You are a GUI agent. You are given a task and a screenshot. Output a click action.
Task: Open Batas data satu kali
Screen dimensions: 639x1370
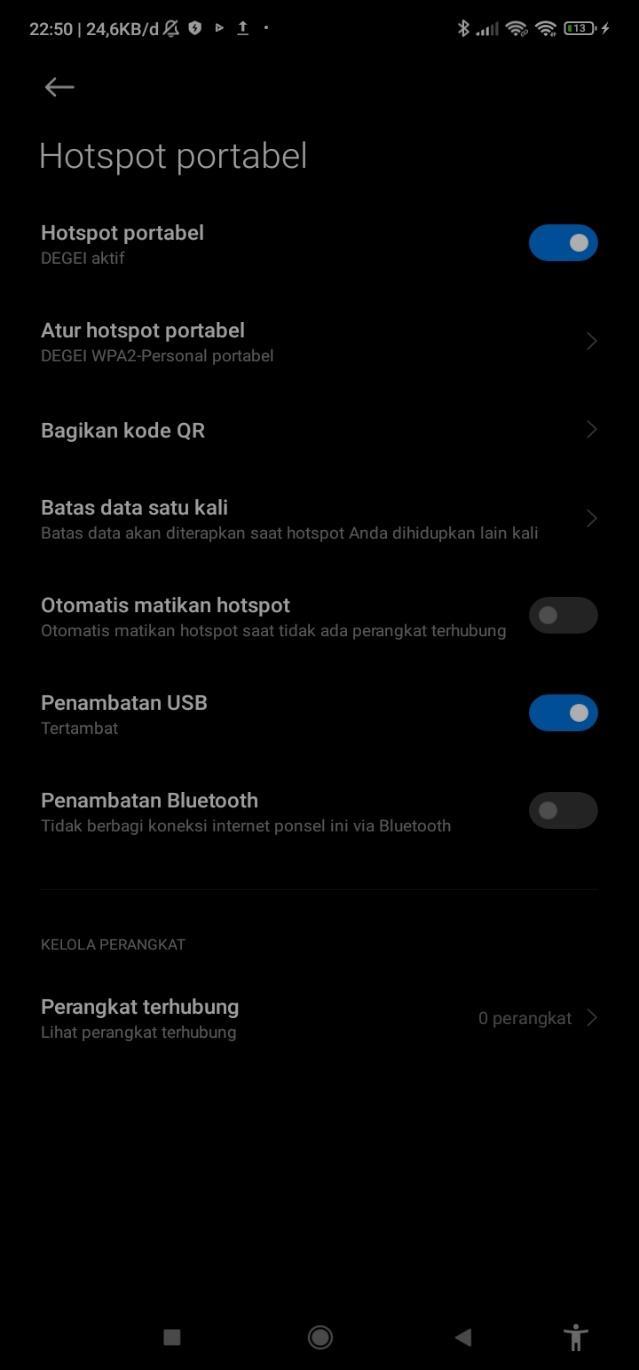319,519
